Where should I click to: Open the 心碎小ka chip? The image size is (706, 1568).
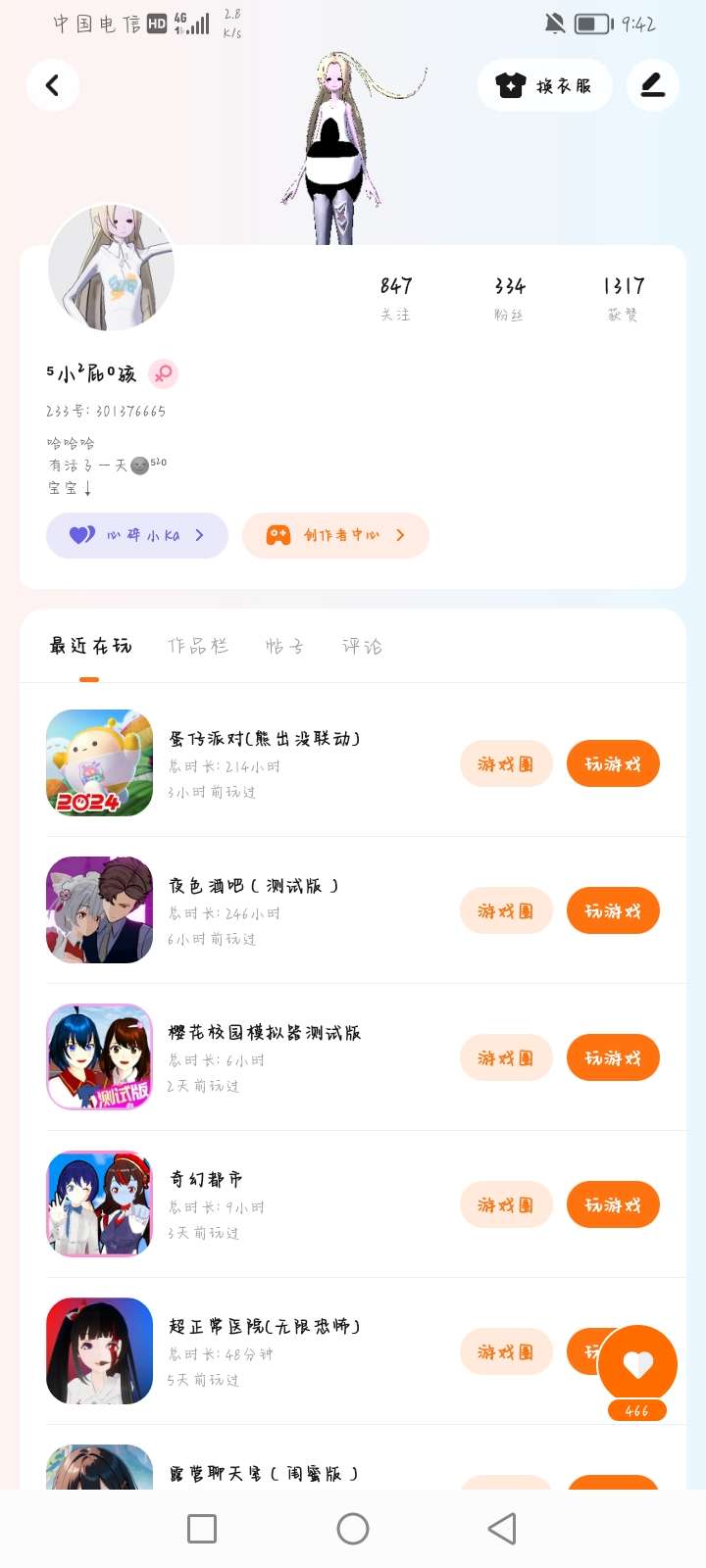point(137,535)
